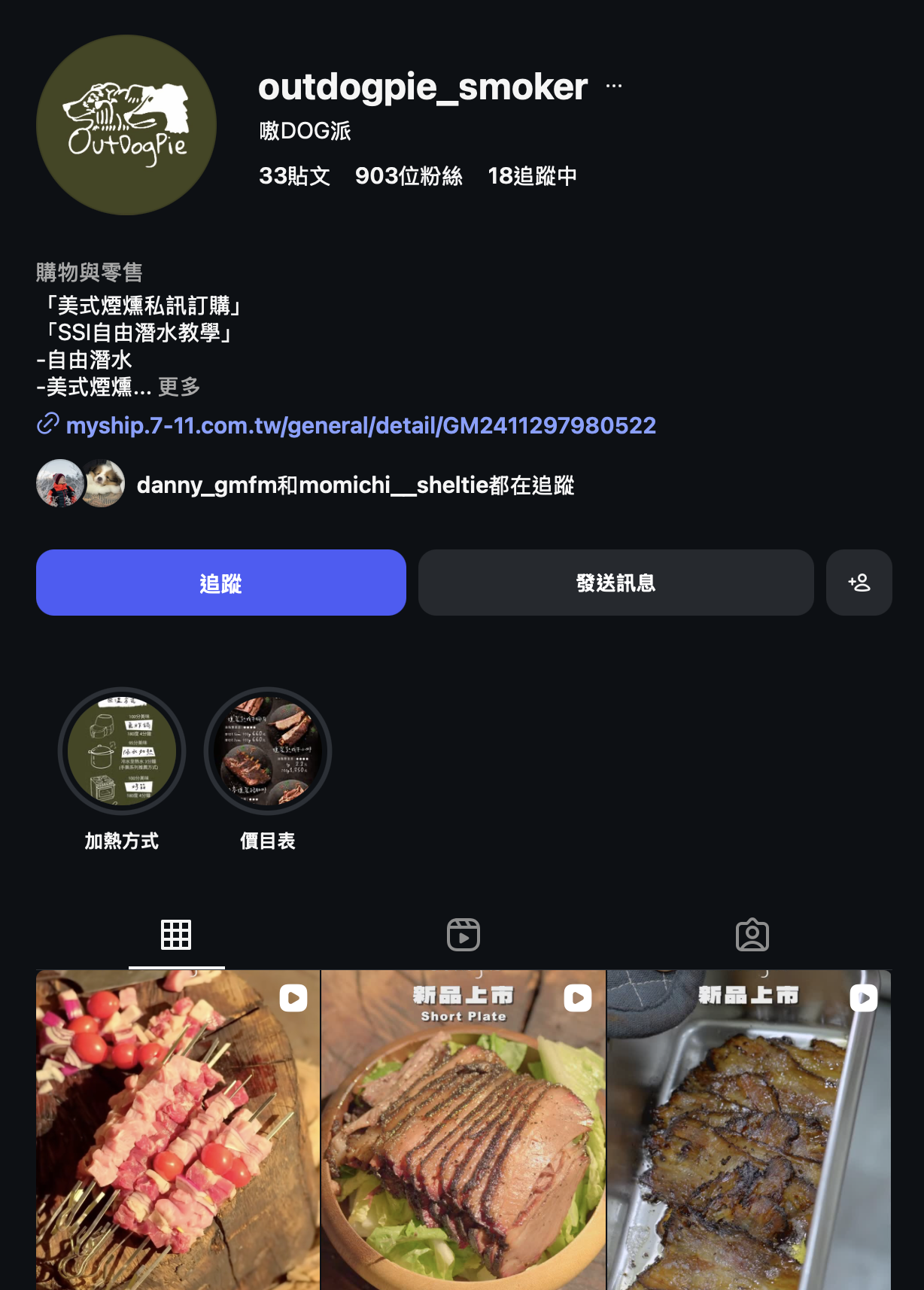
Task: Open the myship.7-11.com.tw link
Action: coord(360,425)
